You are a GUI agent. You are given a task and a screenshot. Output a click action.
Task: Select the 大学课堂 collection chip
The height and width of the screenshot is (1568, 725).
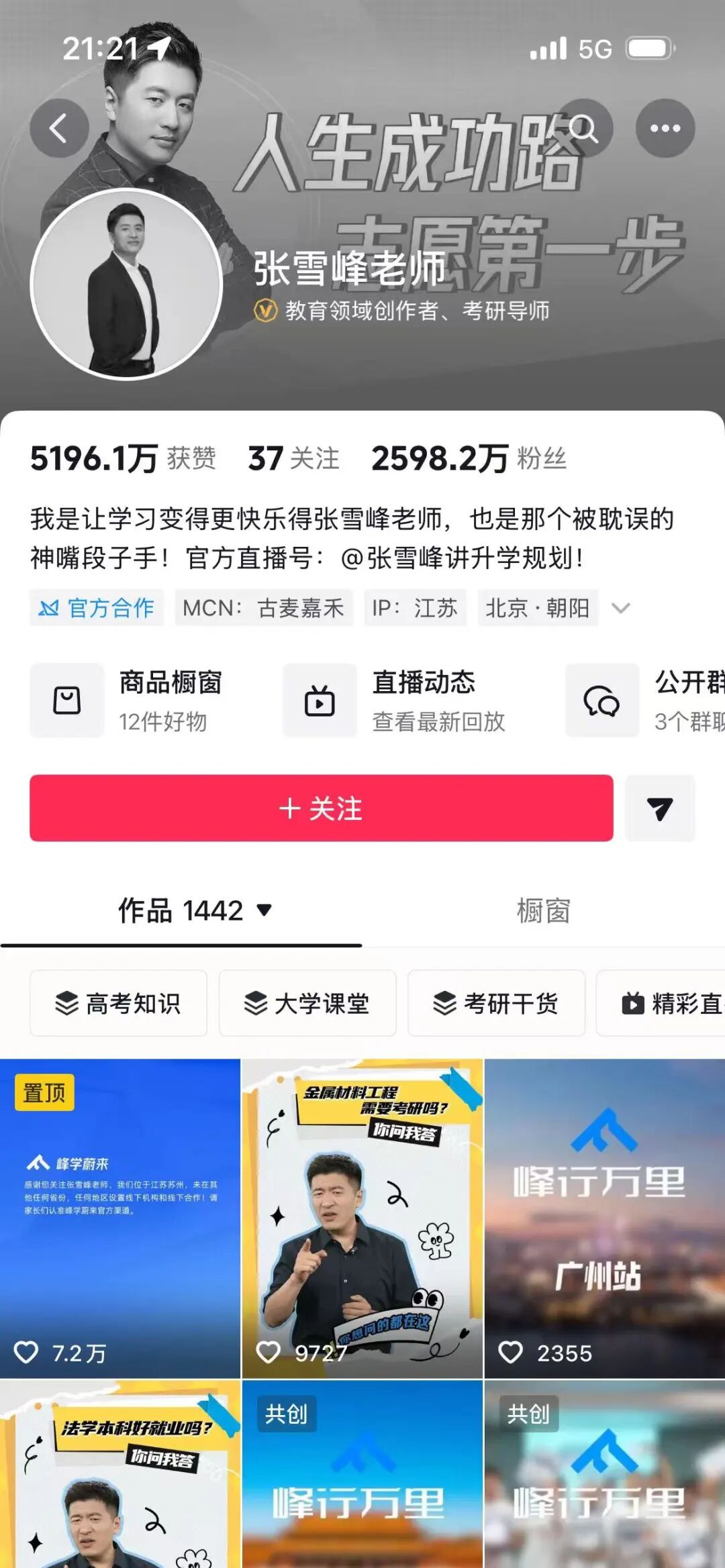click(x=307, y=1003)
